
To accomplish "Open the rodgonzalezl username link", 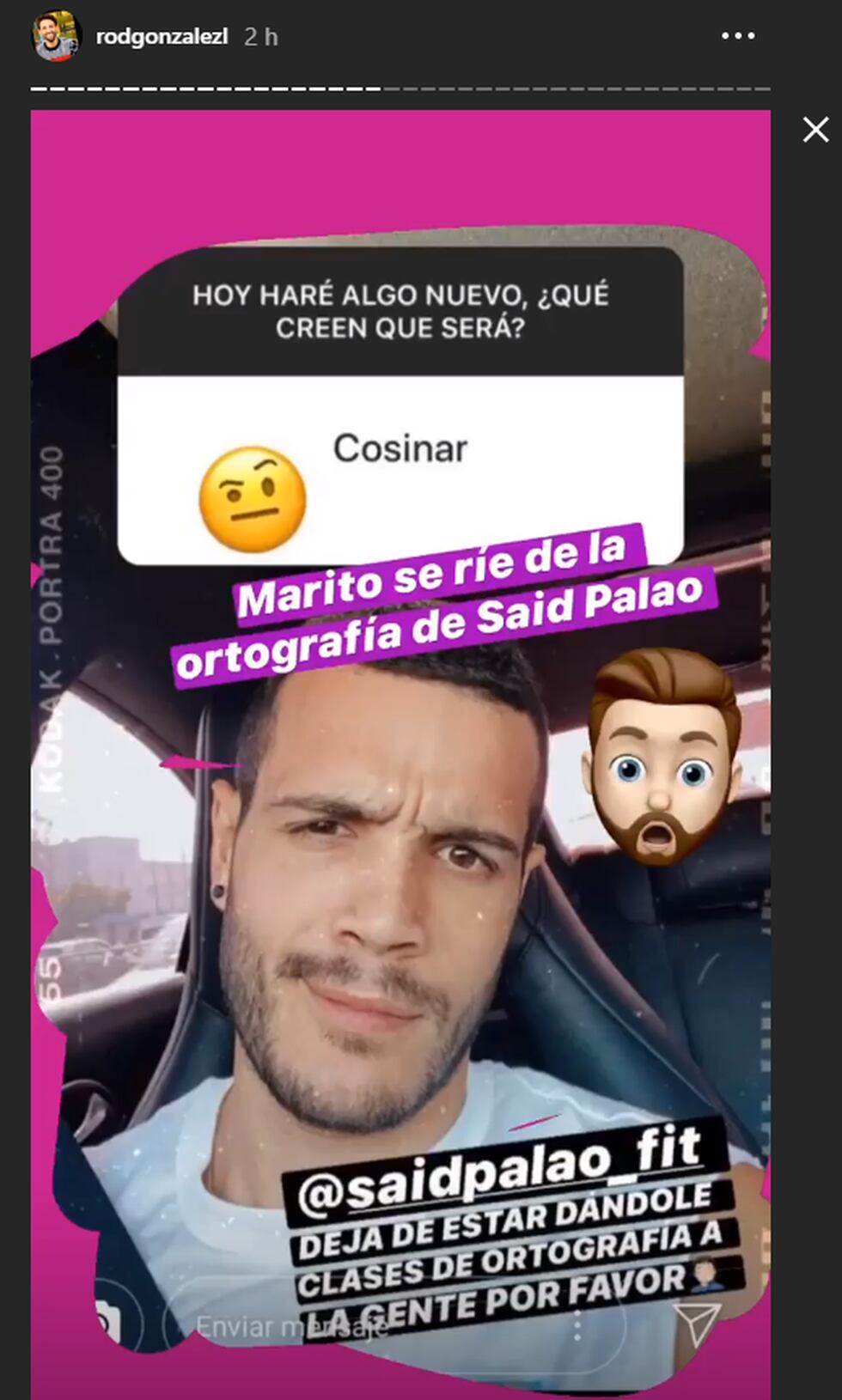I will (x=162, y=37).
